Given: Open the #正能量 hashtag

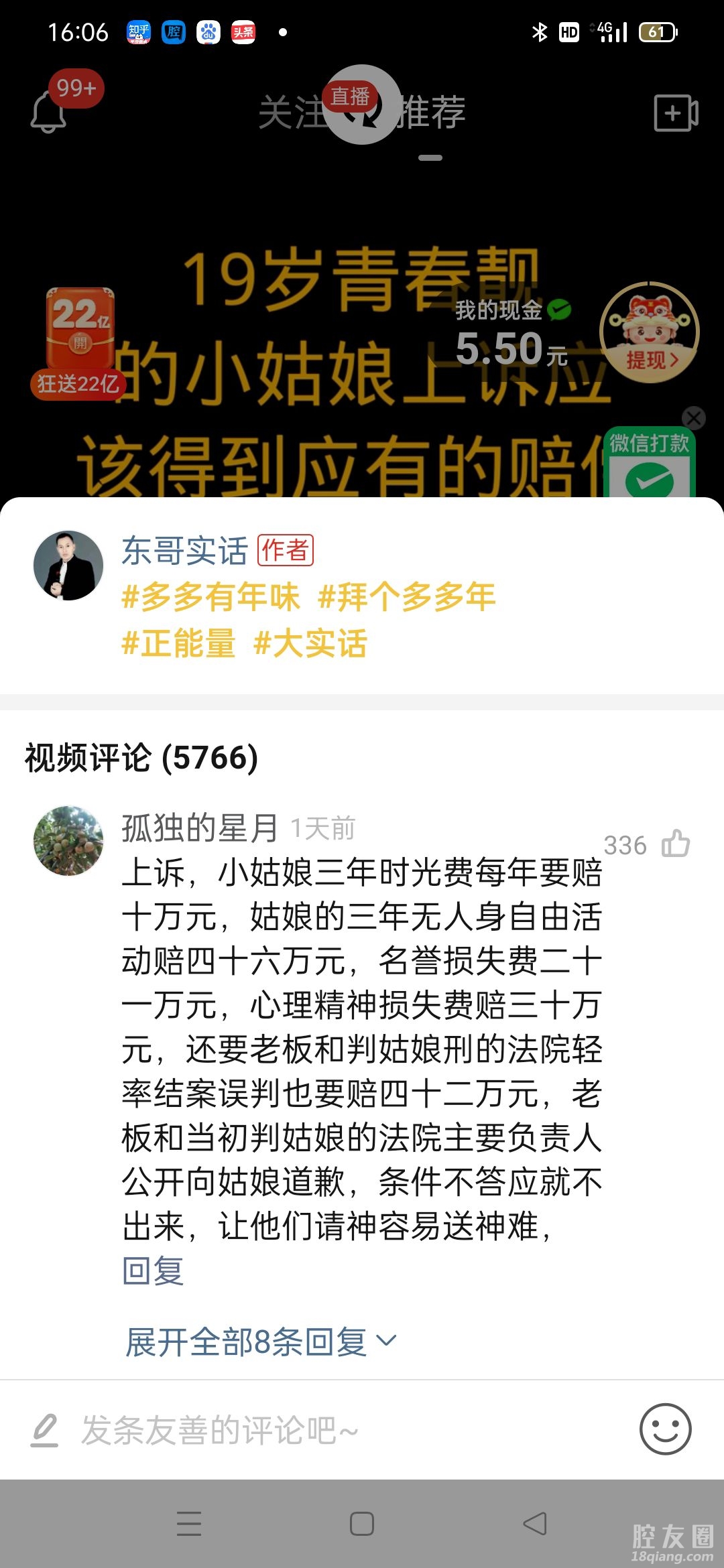Looking at the screenshot, I should pyautogui.click(x=178, y=643).
